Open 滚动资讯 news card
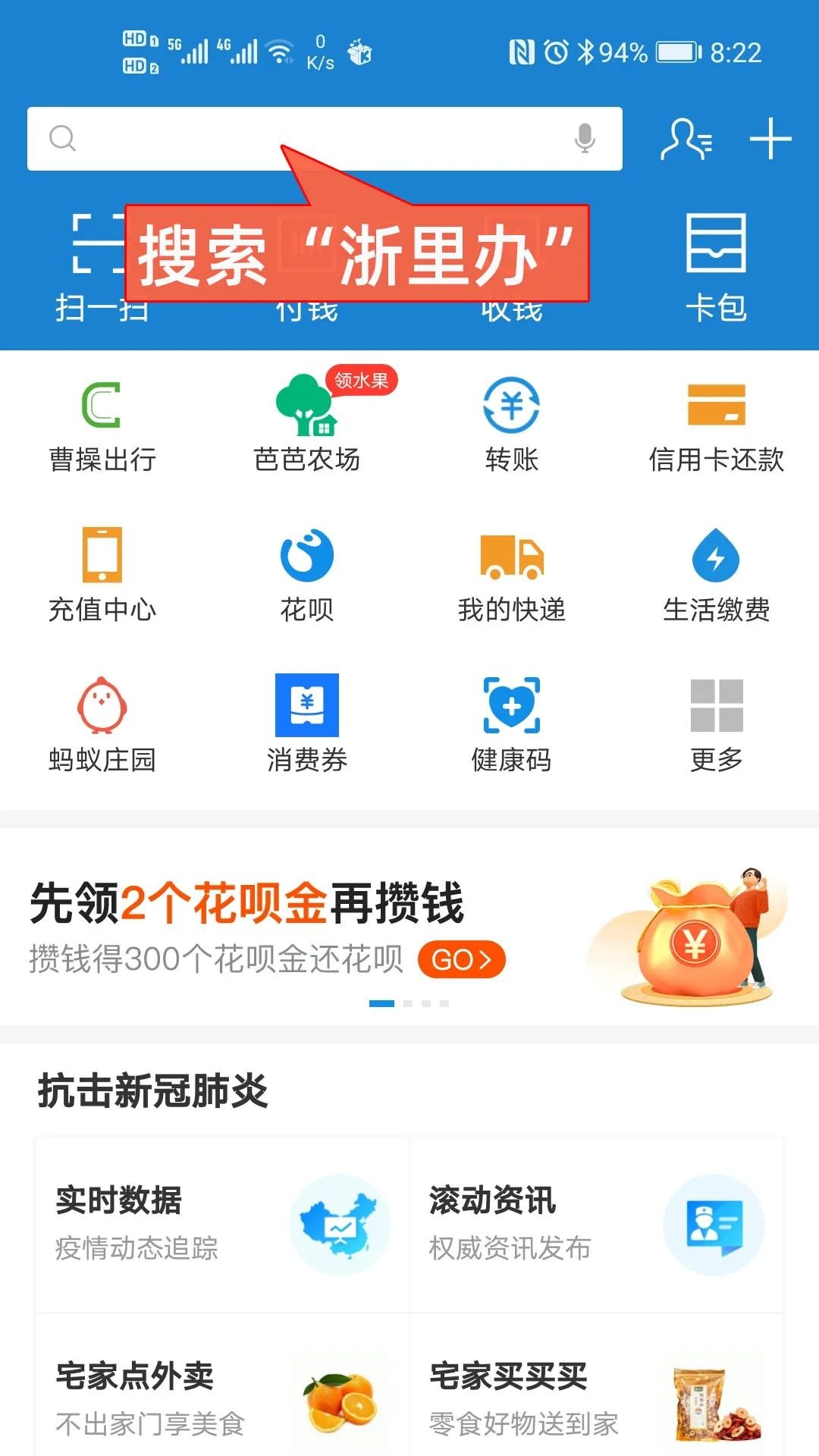 click(596, 1224)
